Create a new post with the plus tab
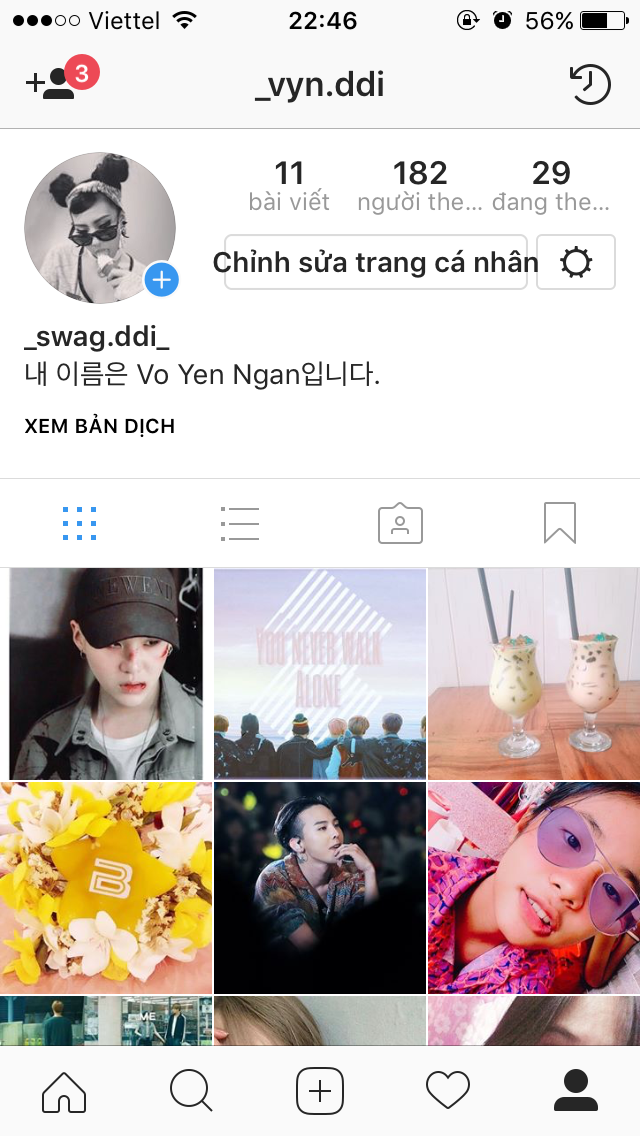640x1136 pixels. 320,1090
